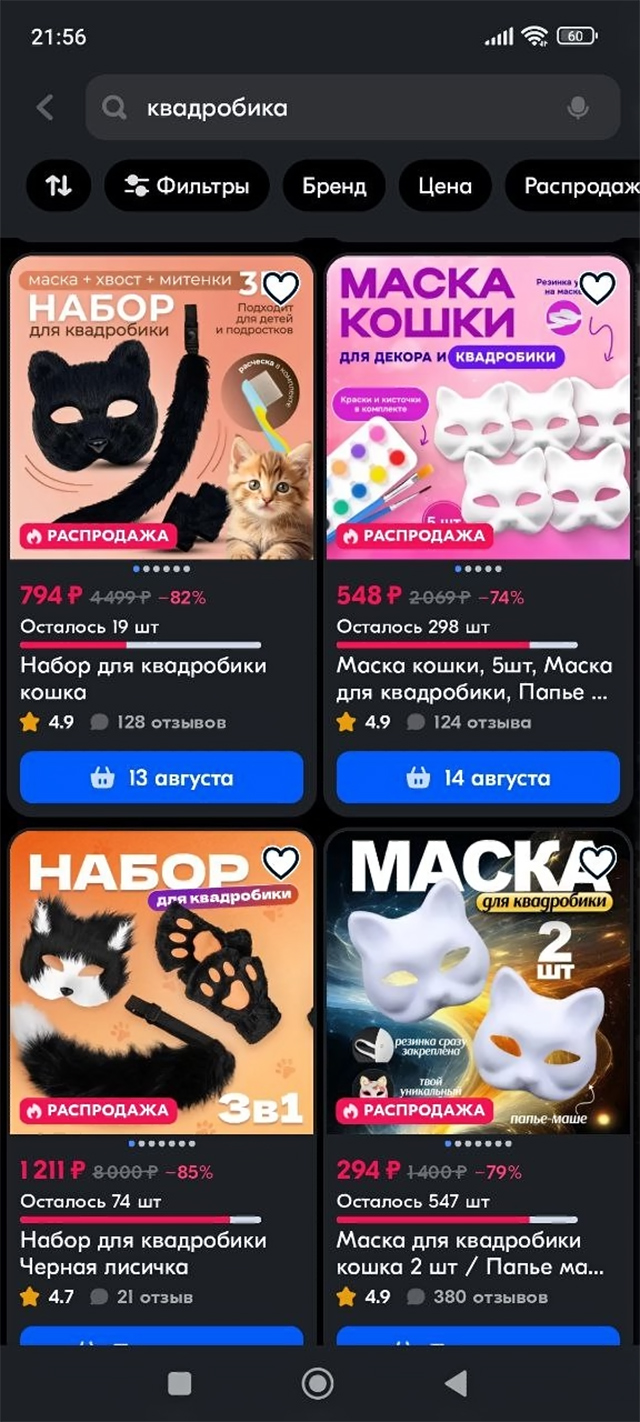
Task: Favorite the Черная лисичка set
Action: coord(281,862)
